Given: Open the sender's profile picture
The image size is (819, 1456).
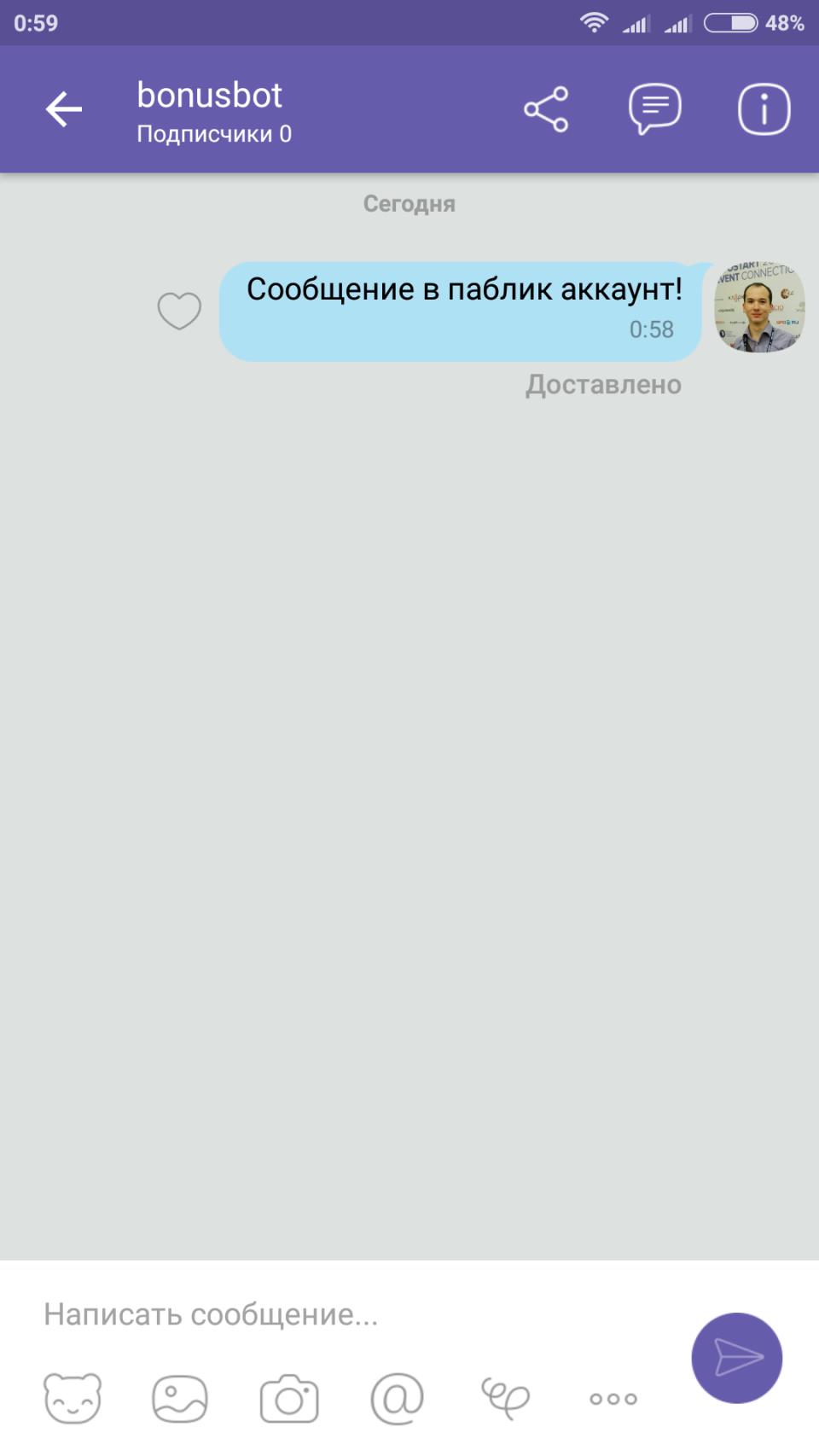Looking at the screenshot, I should point(758,307).
